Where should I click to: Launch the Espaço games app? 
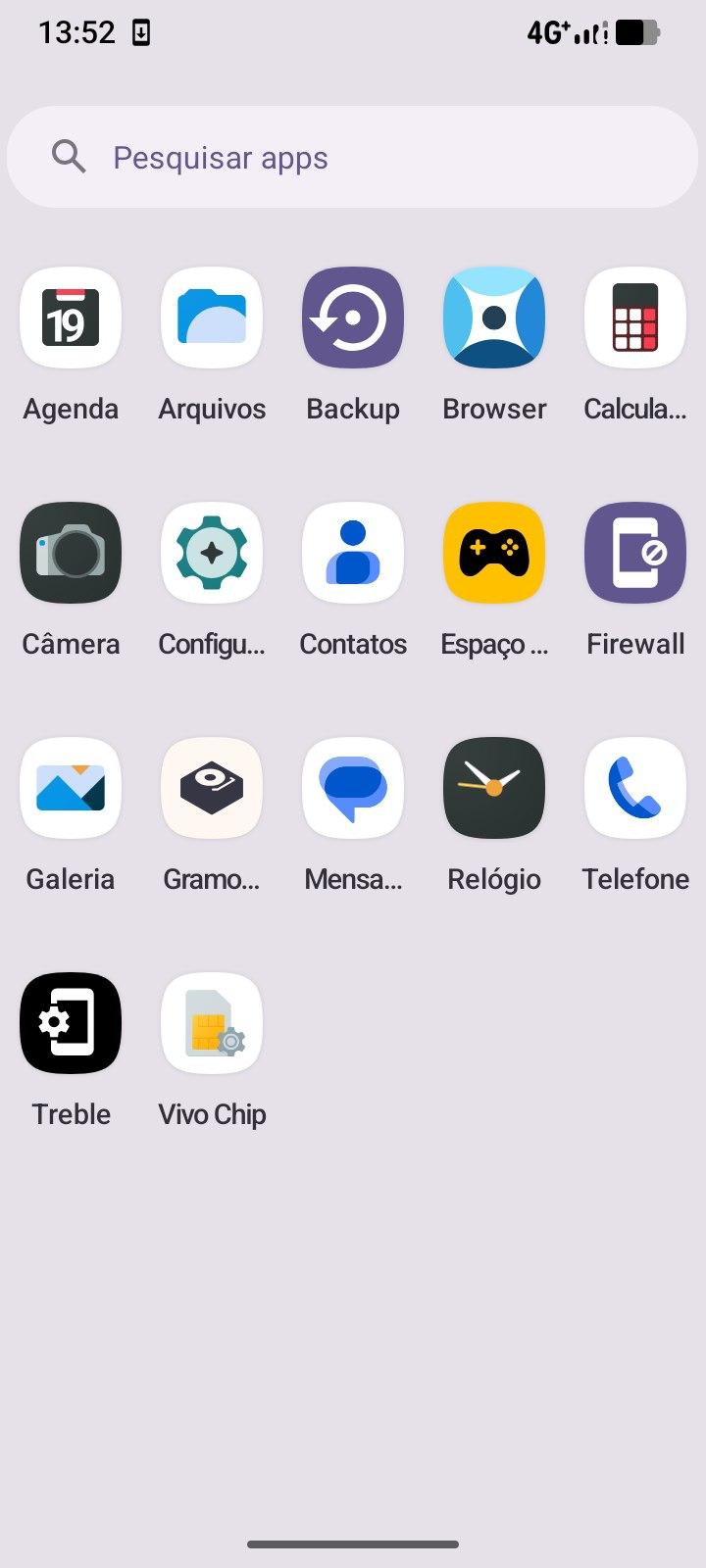[494, 554]
